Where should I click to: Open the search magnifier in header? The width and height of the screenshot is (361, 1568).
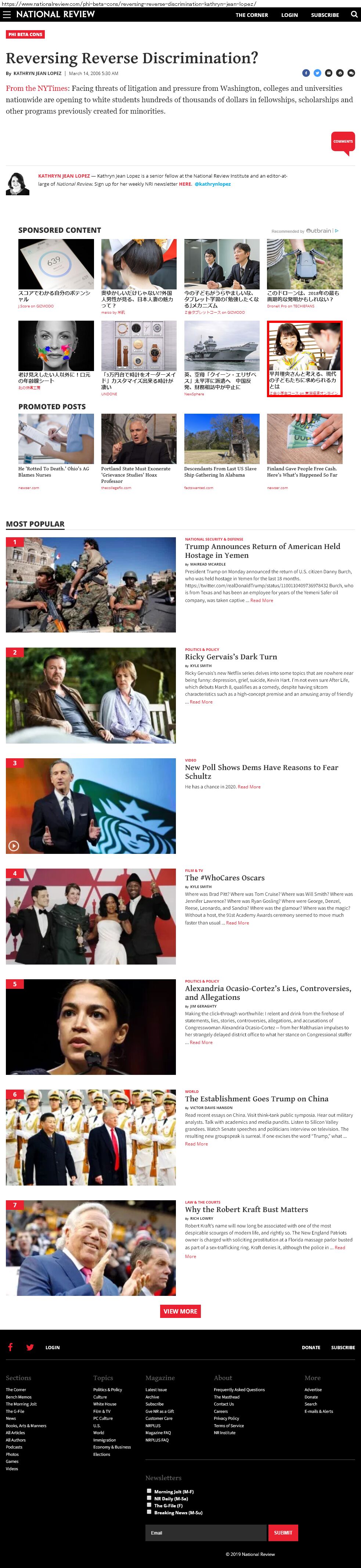pyautogui.click(x=354, y=15)
